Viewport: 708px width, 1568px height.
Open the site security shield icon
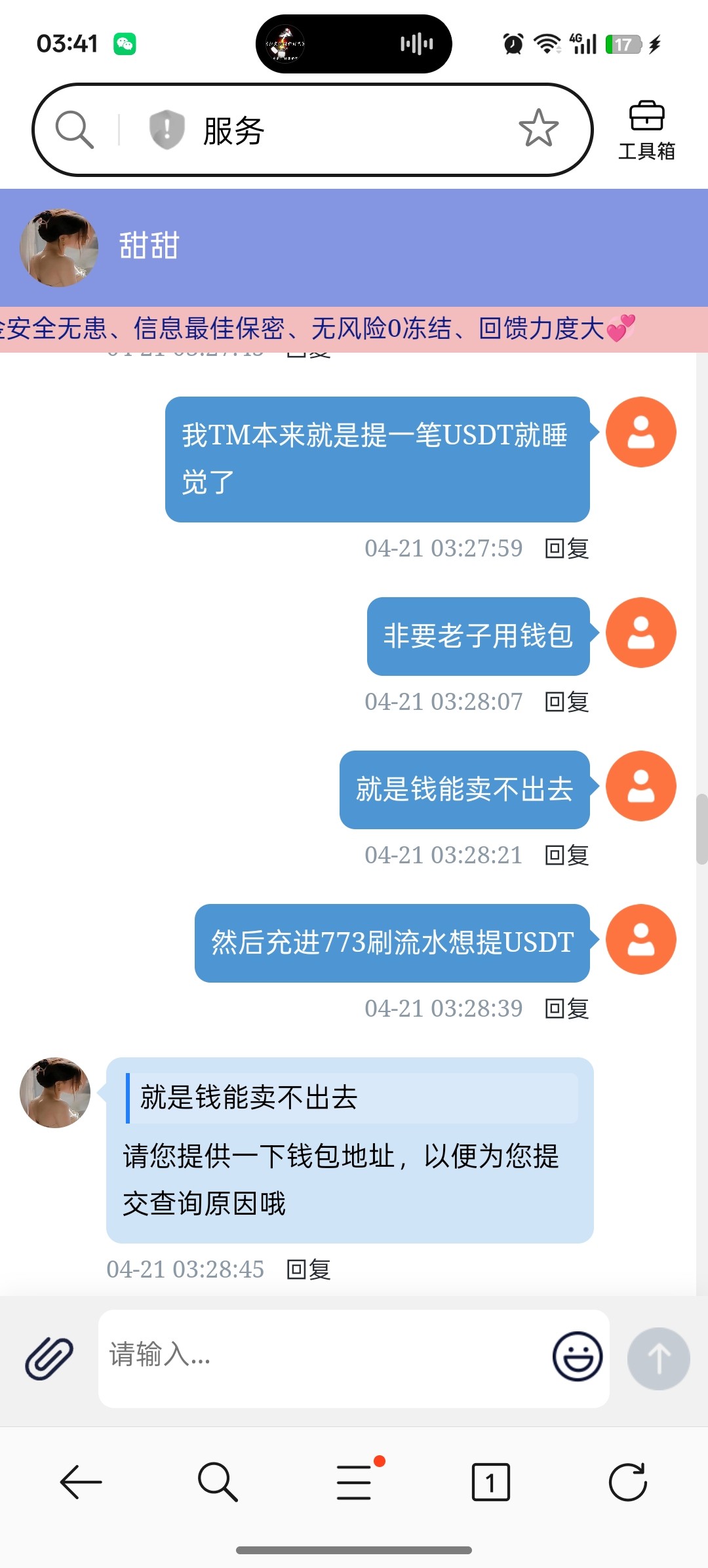tap(167, 129)
